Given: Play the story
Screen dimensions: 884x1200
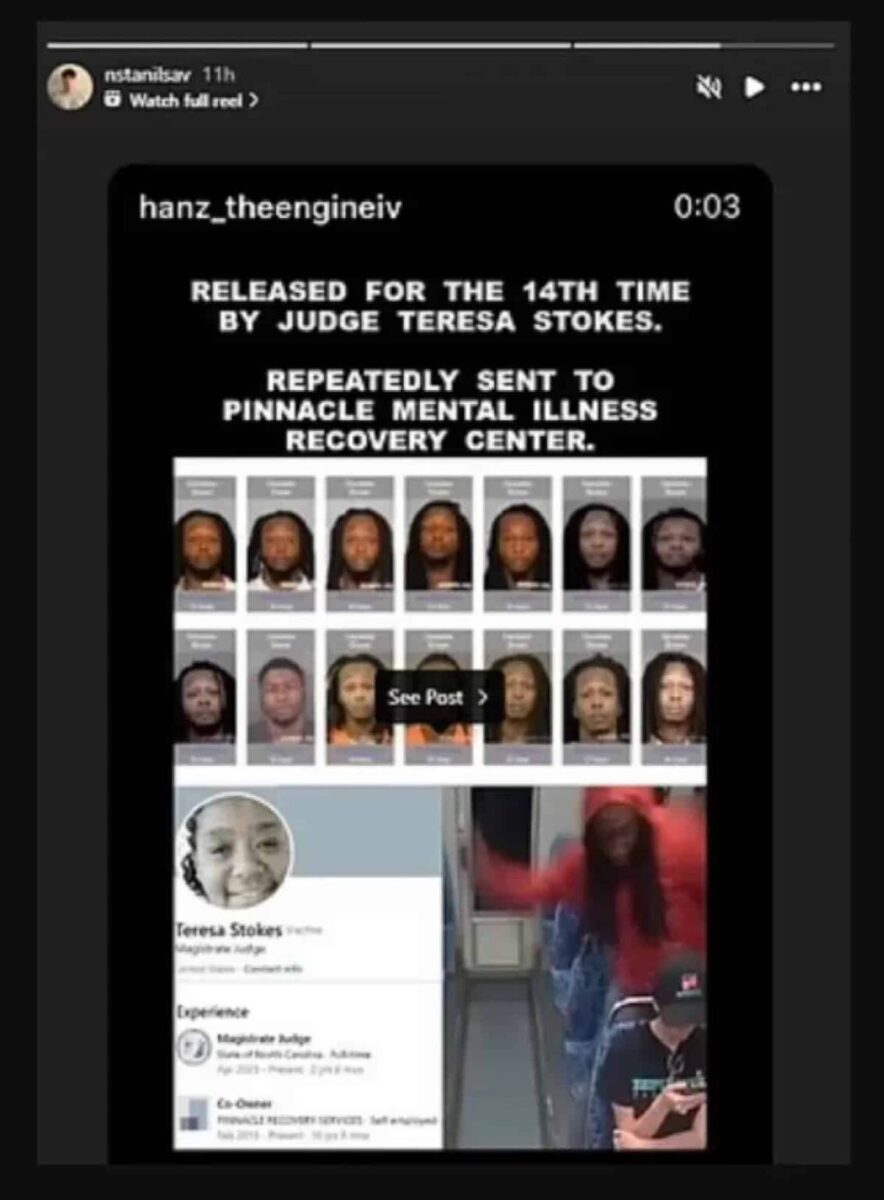Looking at the screenshot, I should pyautogui.click(x=754, y=88).
